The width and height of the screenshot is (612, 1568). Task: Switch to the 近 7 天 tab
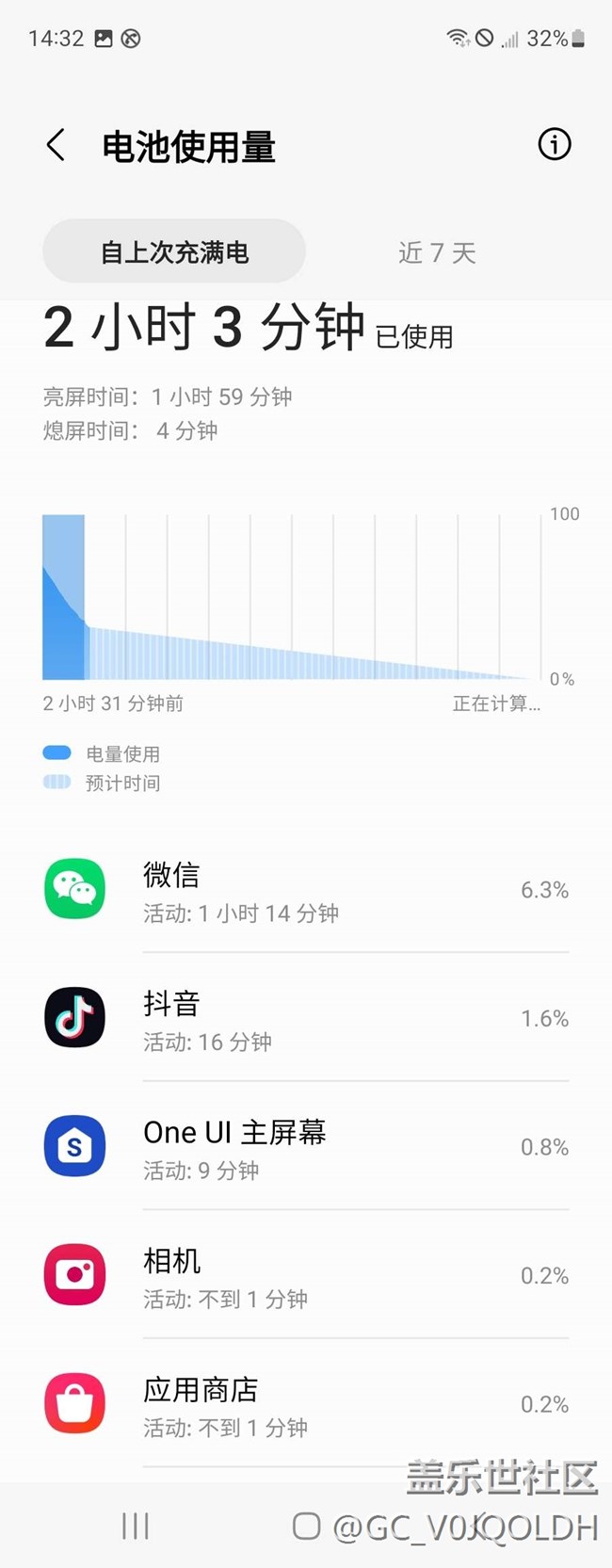437,252
